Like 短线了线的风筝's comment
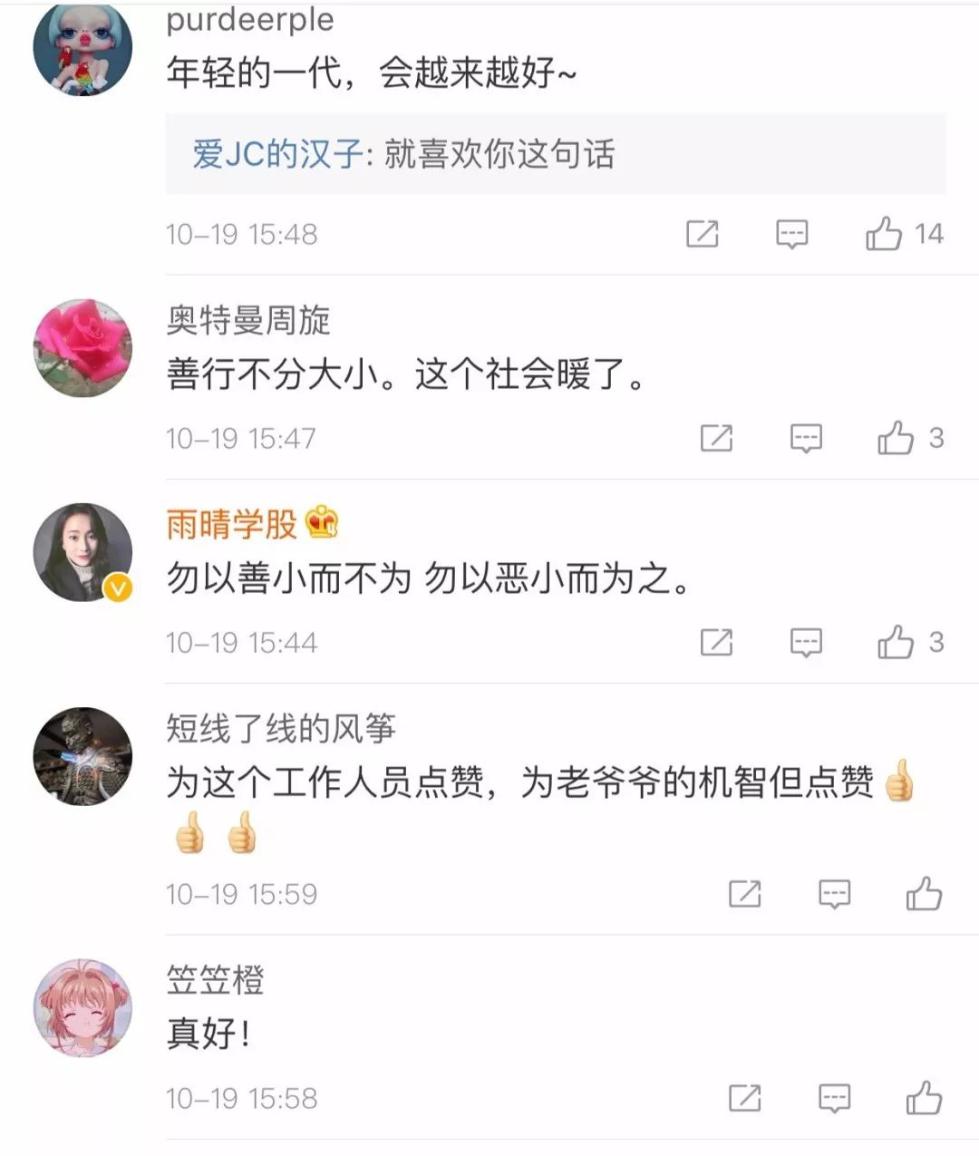Screen dimensions: 979x1156 pyautogui.click(x=924, y=894)
